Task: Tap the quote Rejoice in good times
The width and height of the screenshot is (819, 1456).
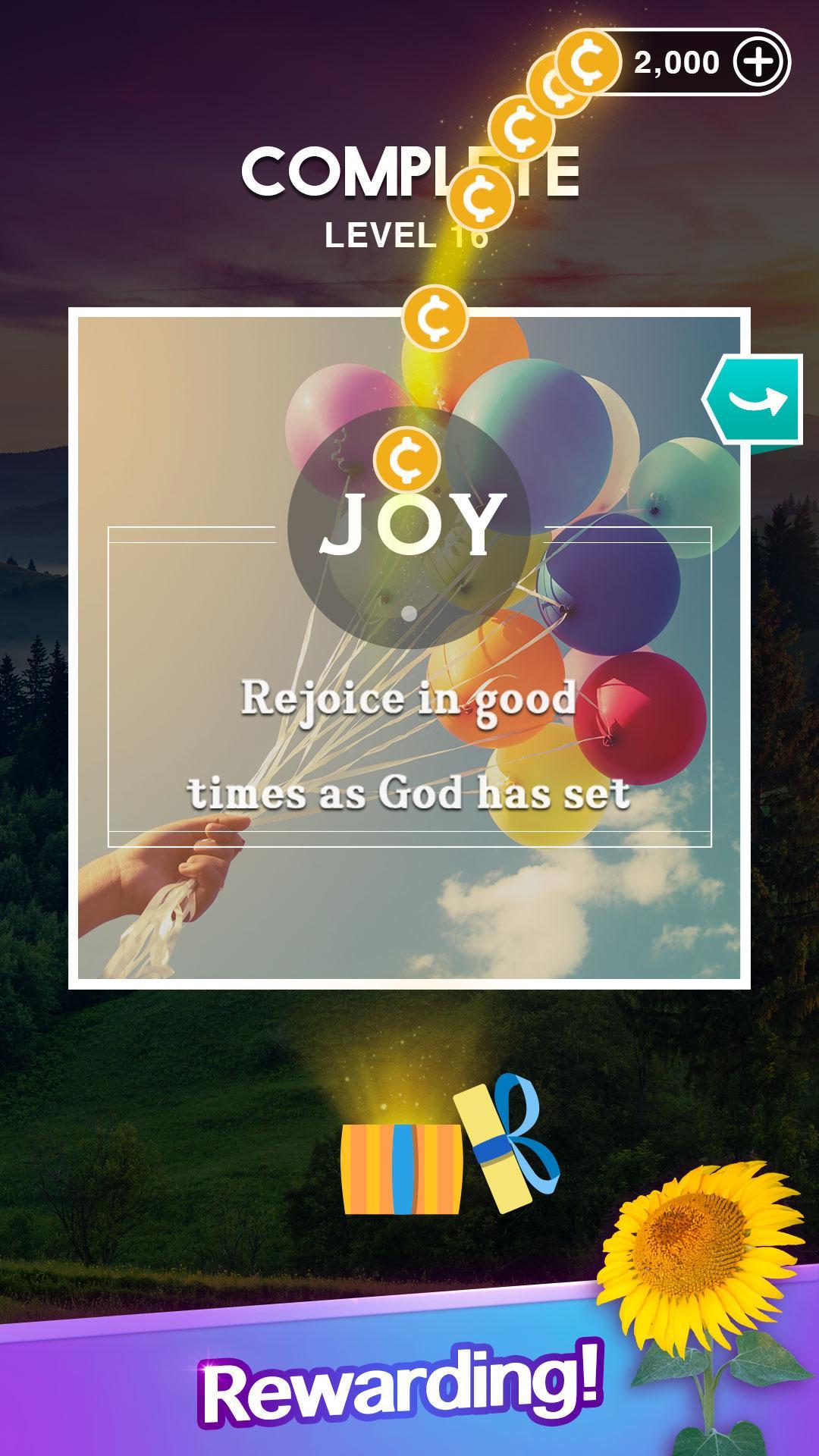Action: [x=409, y=747]
